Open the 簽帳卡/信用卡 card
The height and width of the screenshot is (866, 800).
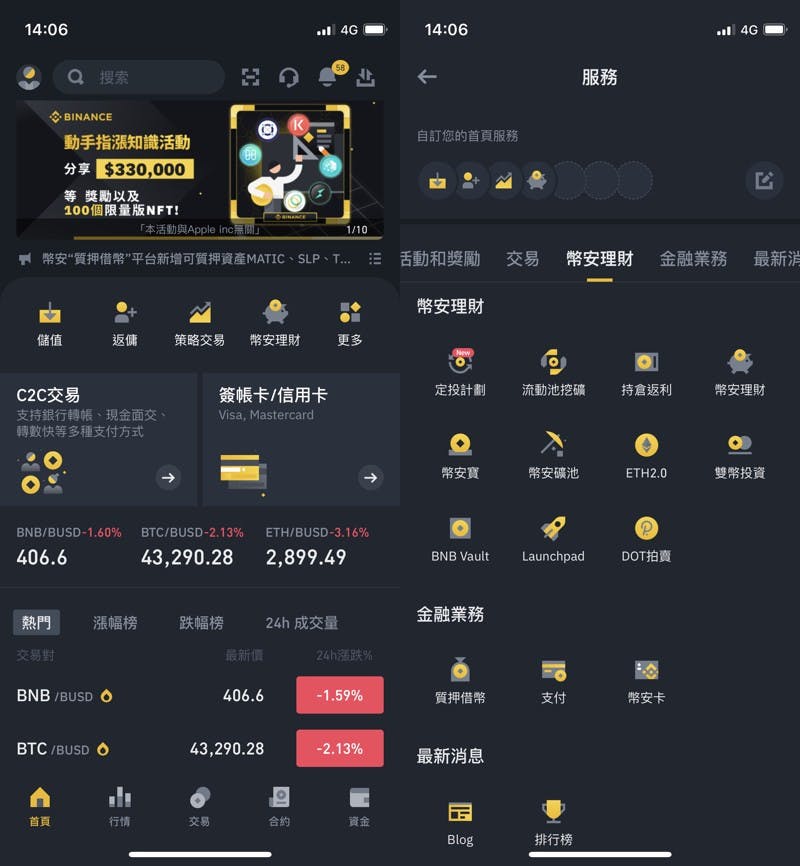tap(301, 439)
